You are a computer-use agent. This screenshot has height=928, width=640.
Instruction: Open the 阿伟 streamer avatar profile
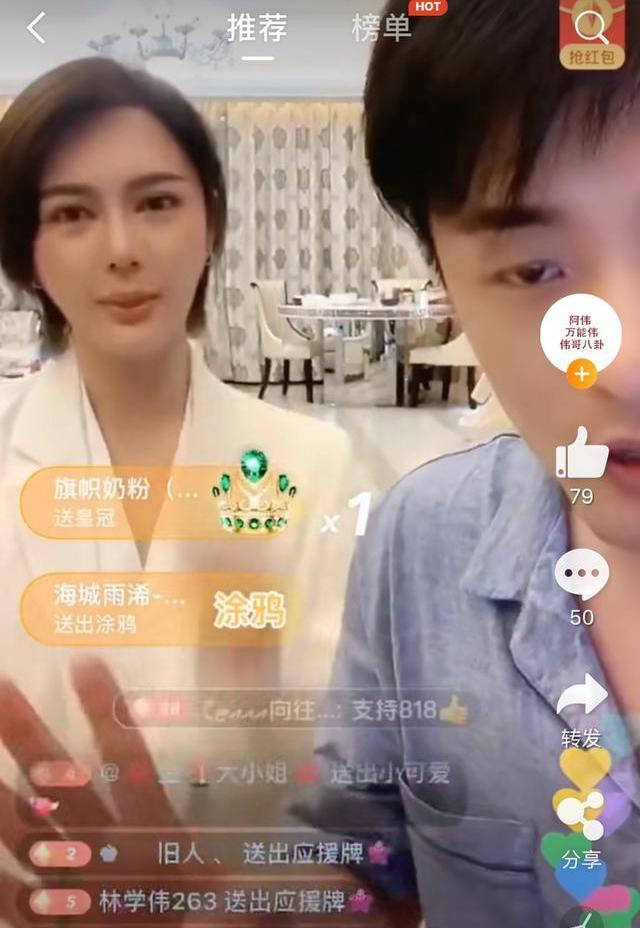point(581,328)
